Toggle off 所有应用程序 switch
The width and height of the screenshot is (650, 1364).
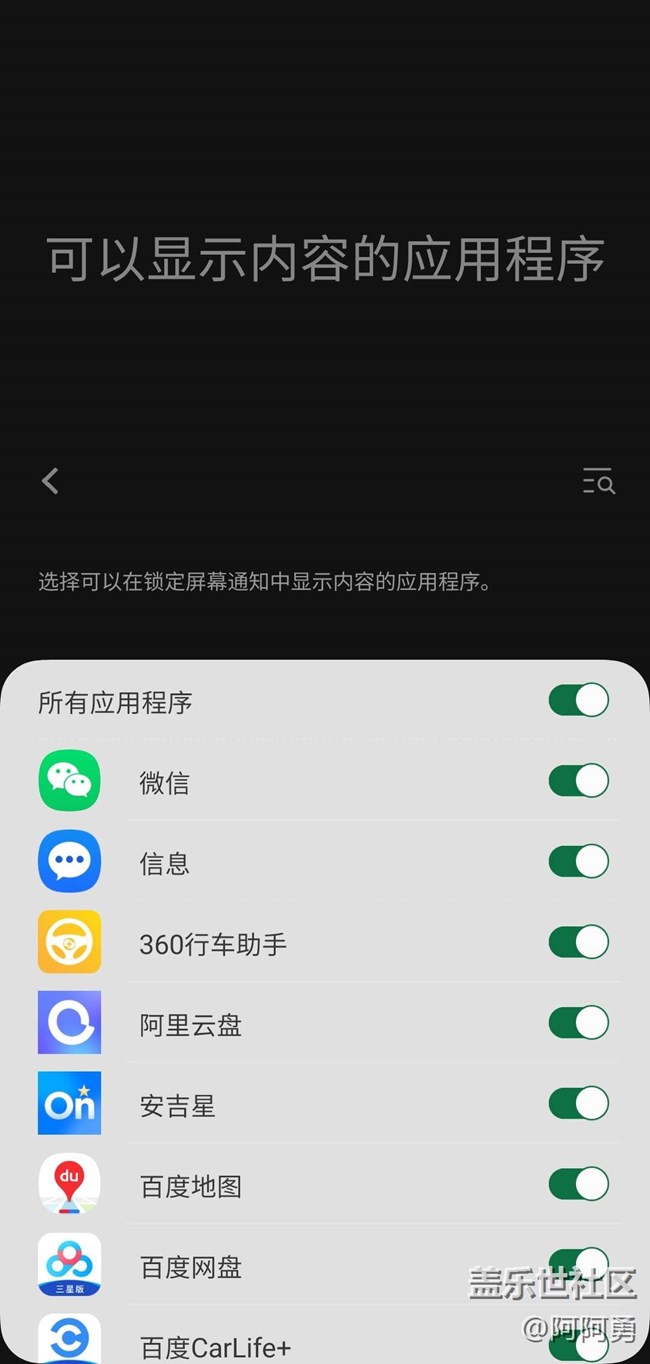[578, 700]
